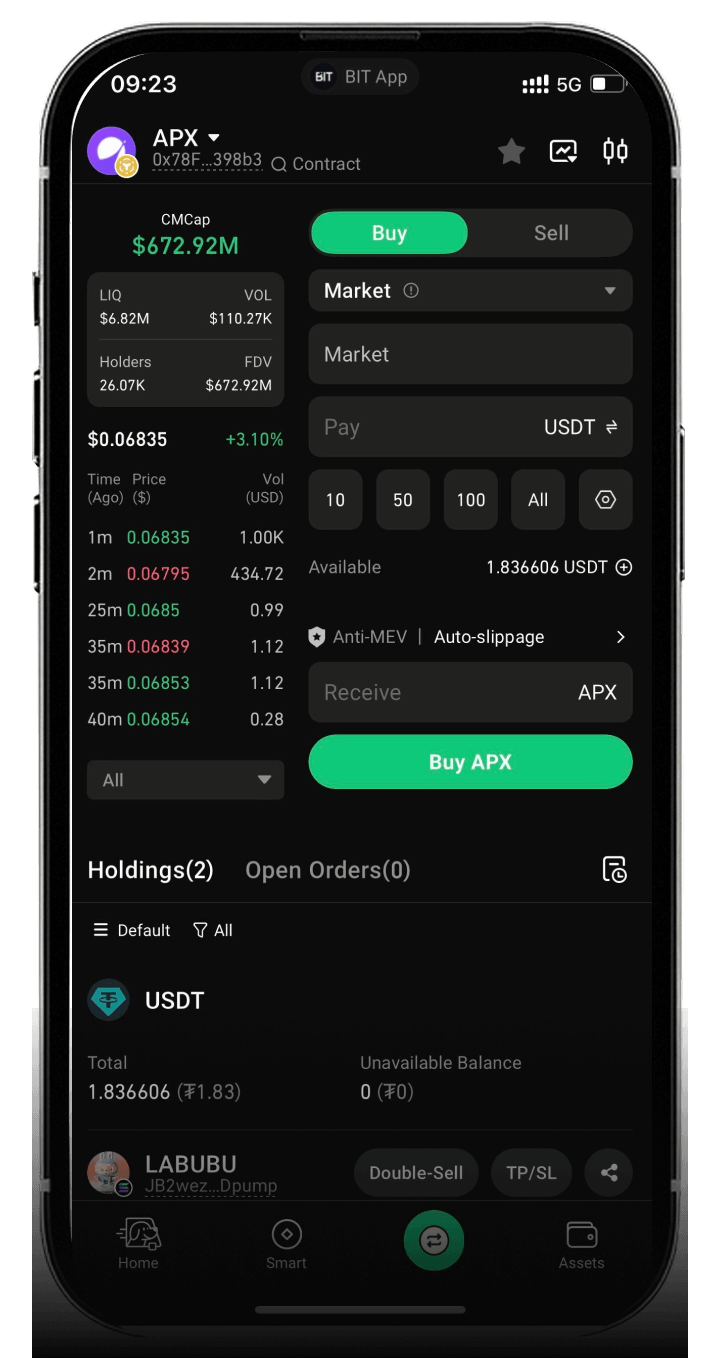Add funds with the plus icon
724x1364 pixels.
[624, 567]
